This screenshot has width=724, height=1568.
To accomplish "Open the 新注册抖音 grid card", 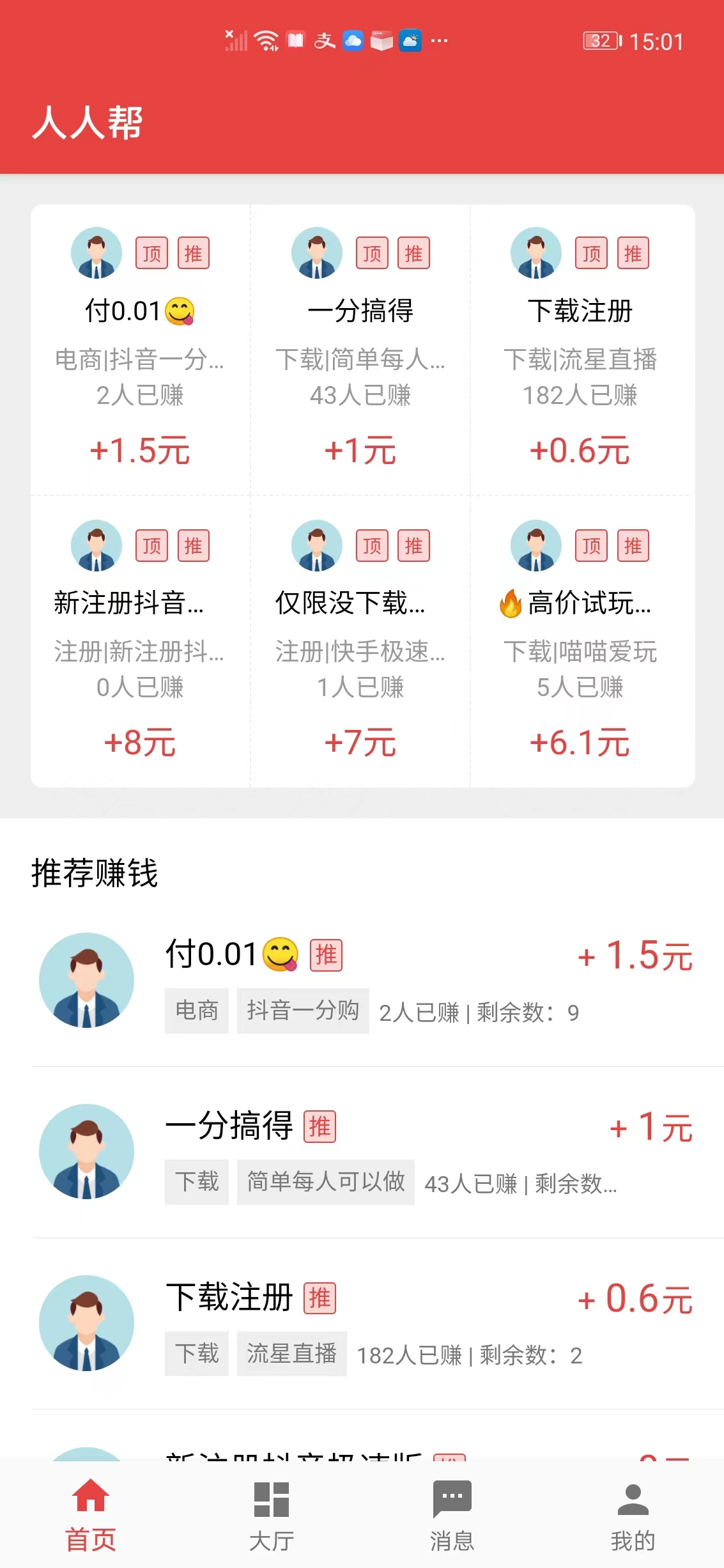I will point(140,641).
